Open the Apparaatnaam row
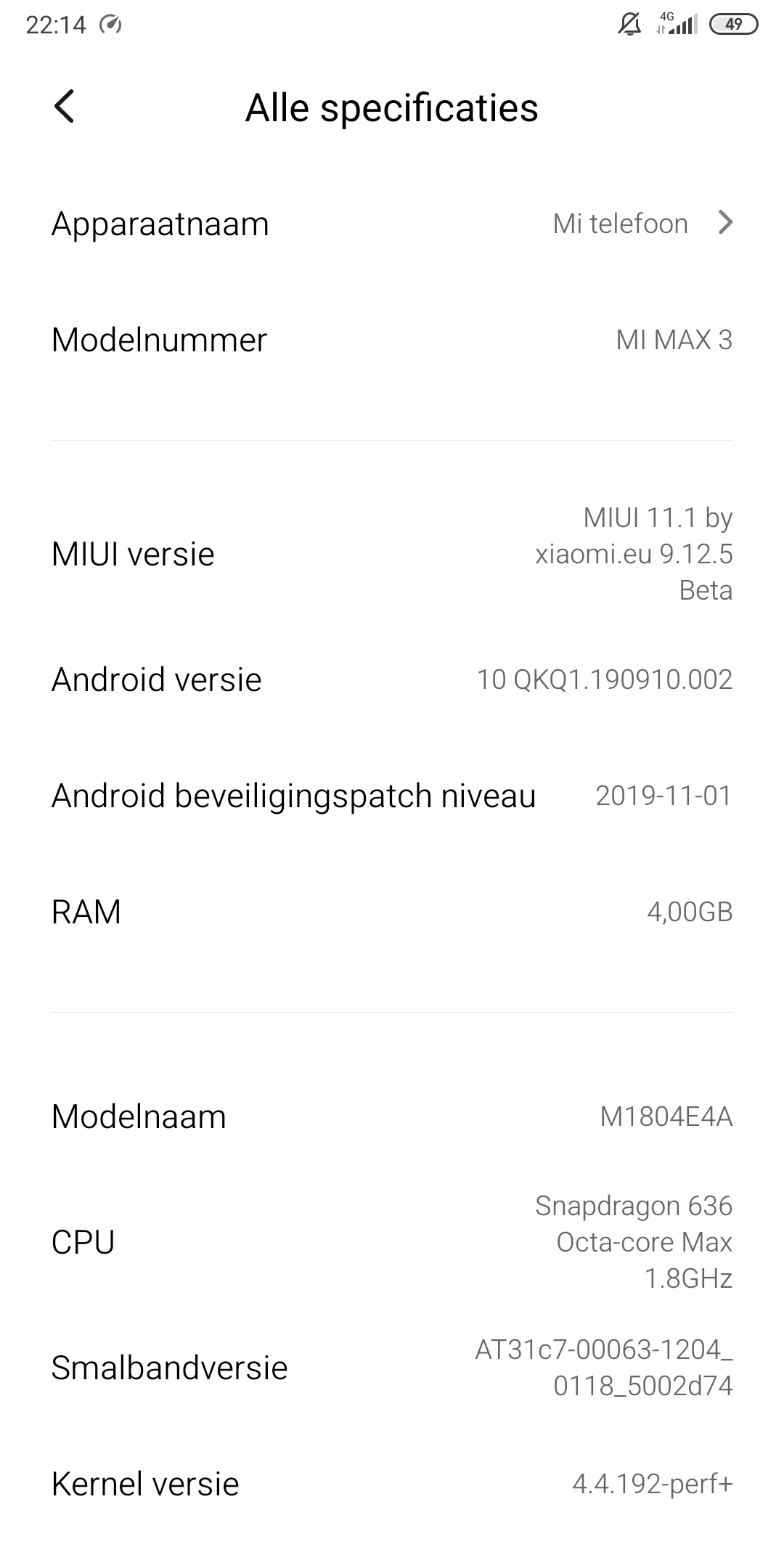The width and height of the screenshot is (784, 1568). 392,224
